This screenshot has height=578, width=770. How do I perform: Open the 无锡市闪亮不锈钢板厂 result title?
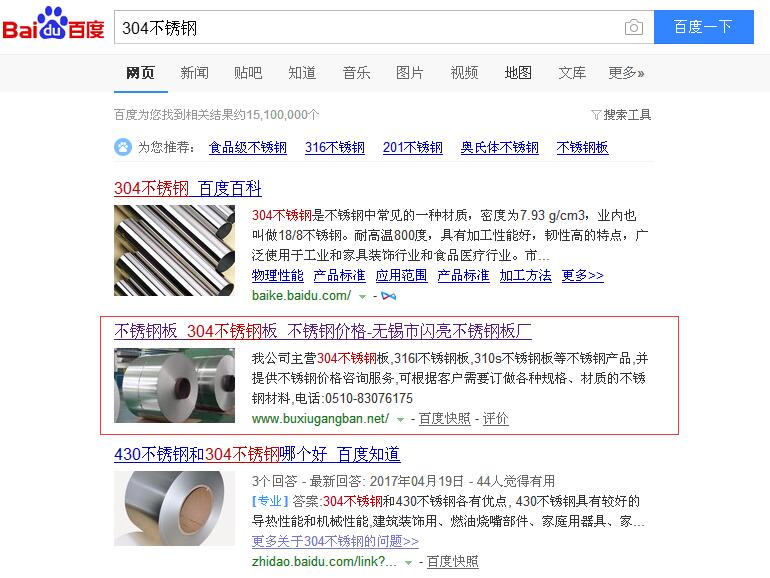click(x=323, y=331)
